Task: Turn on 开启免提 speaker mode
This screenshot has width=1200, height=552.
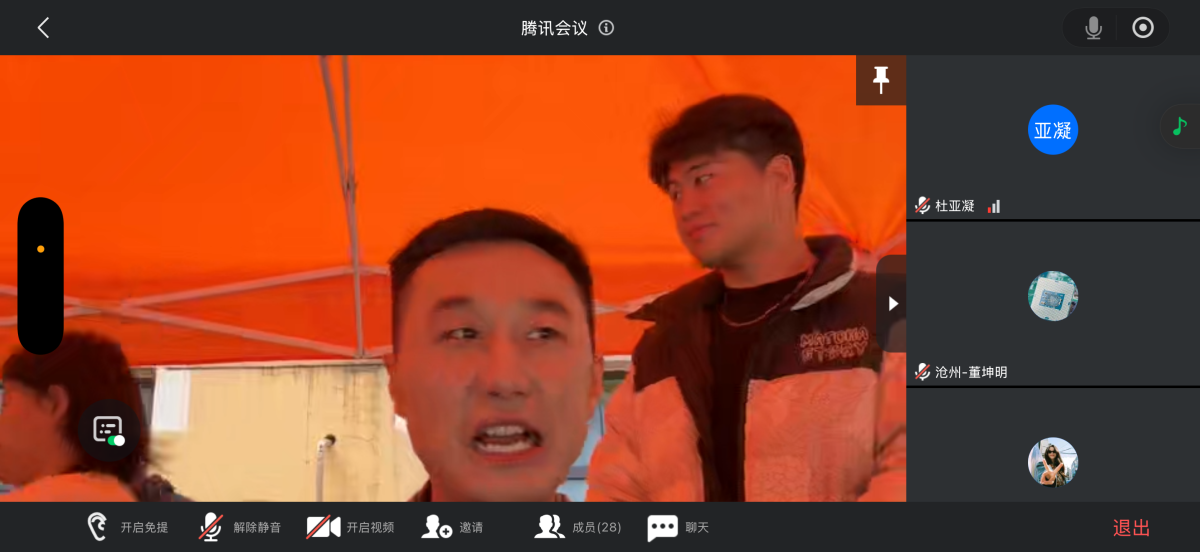Action: [x=128, y=527]
